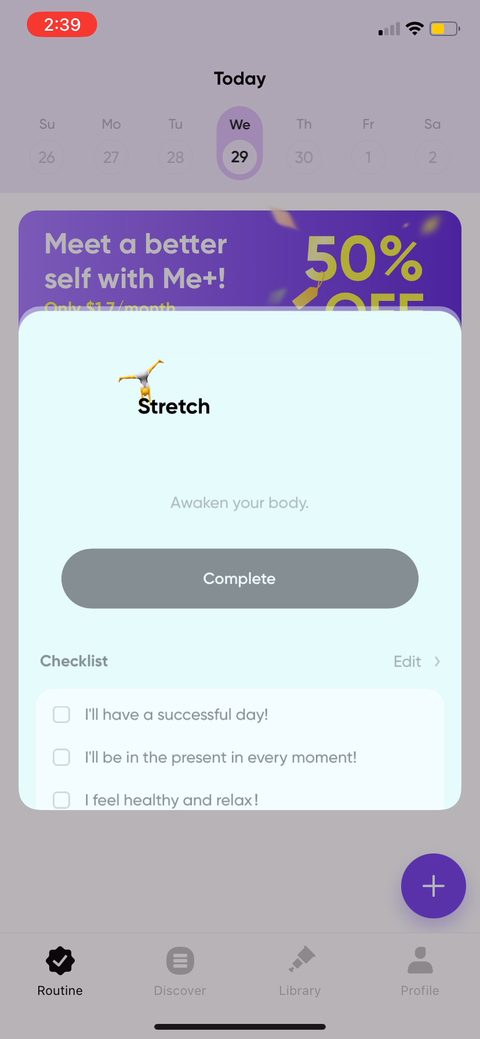Check "I'll be in the present in every moment!"
This screenshot has width=480, height=1039.
(x=61, y=757)
